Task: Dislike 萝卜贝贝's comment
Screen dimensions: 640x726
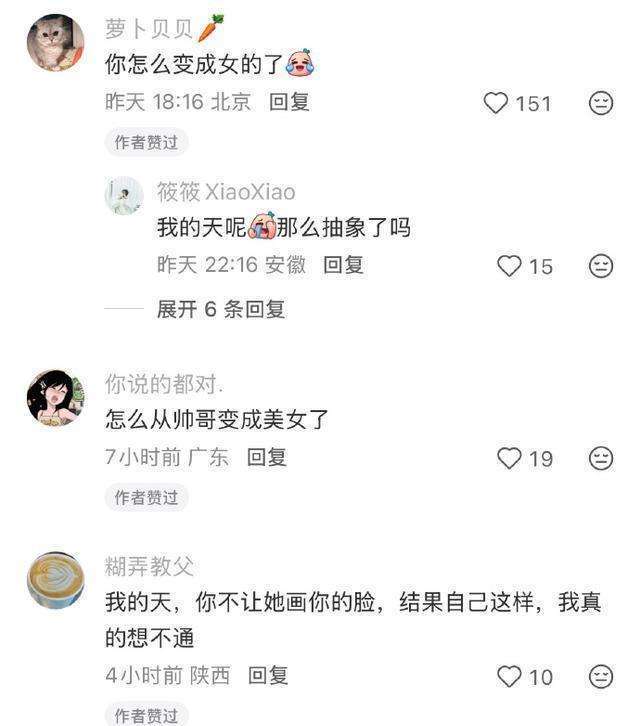Action: pyautogui.click(x=600, y=103)
